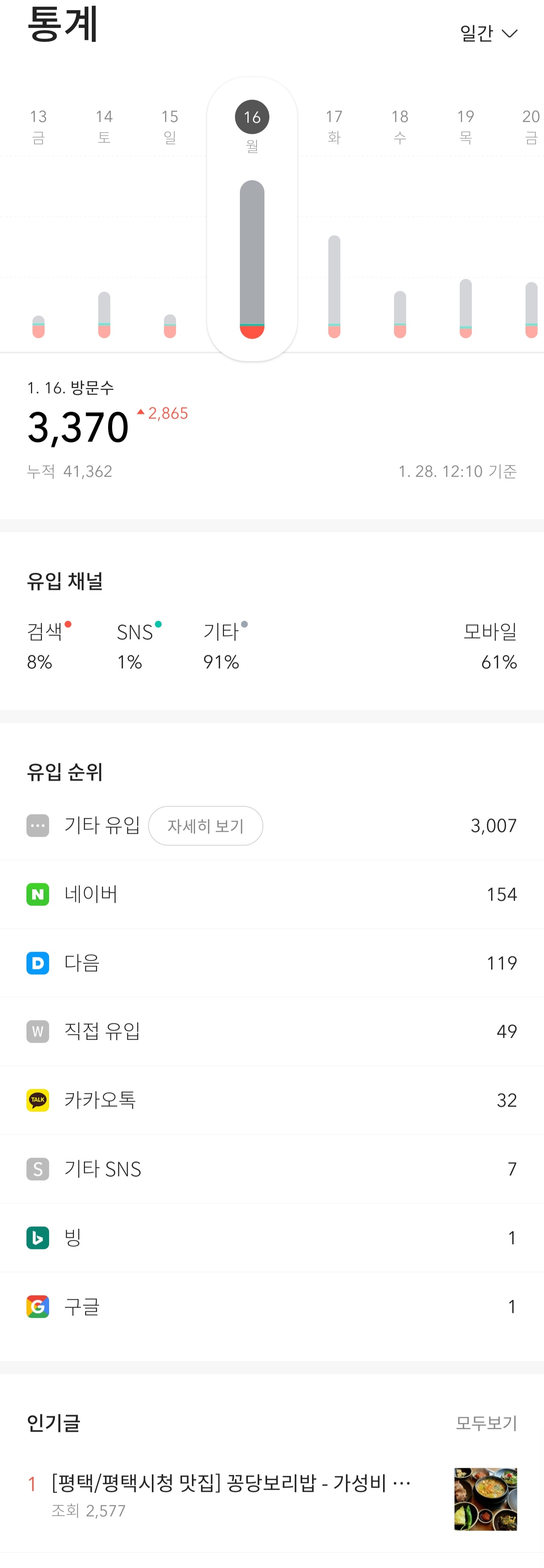Click the Daum icon next to 다음
Viewport: 544px width, 1568px height.
38,962
